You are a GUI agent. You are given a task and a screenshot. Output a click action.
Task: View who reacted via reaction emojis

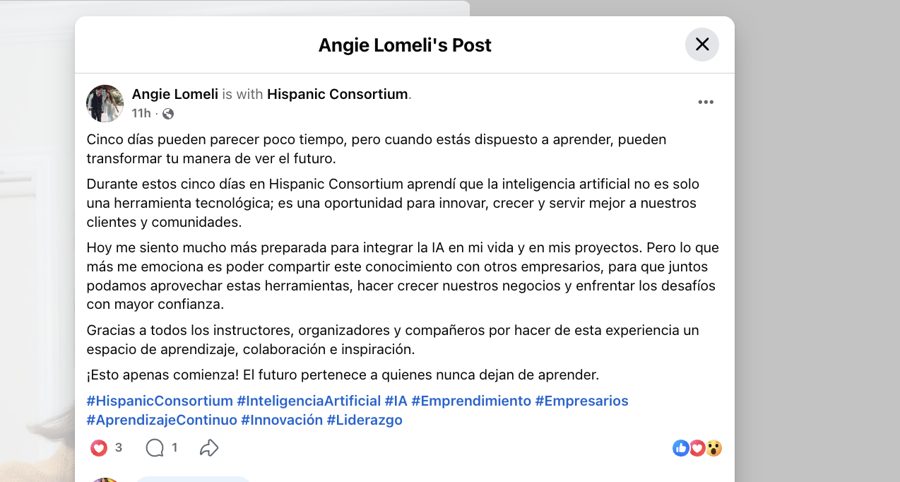697,448
